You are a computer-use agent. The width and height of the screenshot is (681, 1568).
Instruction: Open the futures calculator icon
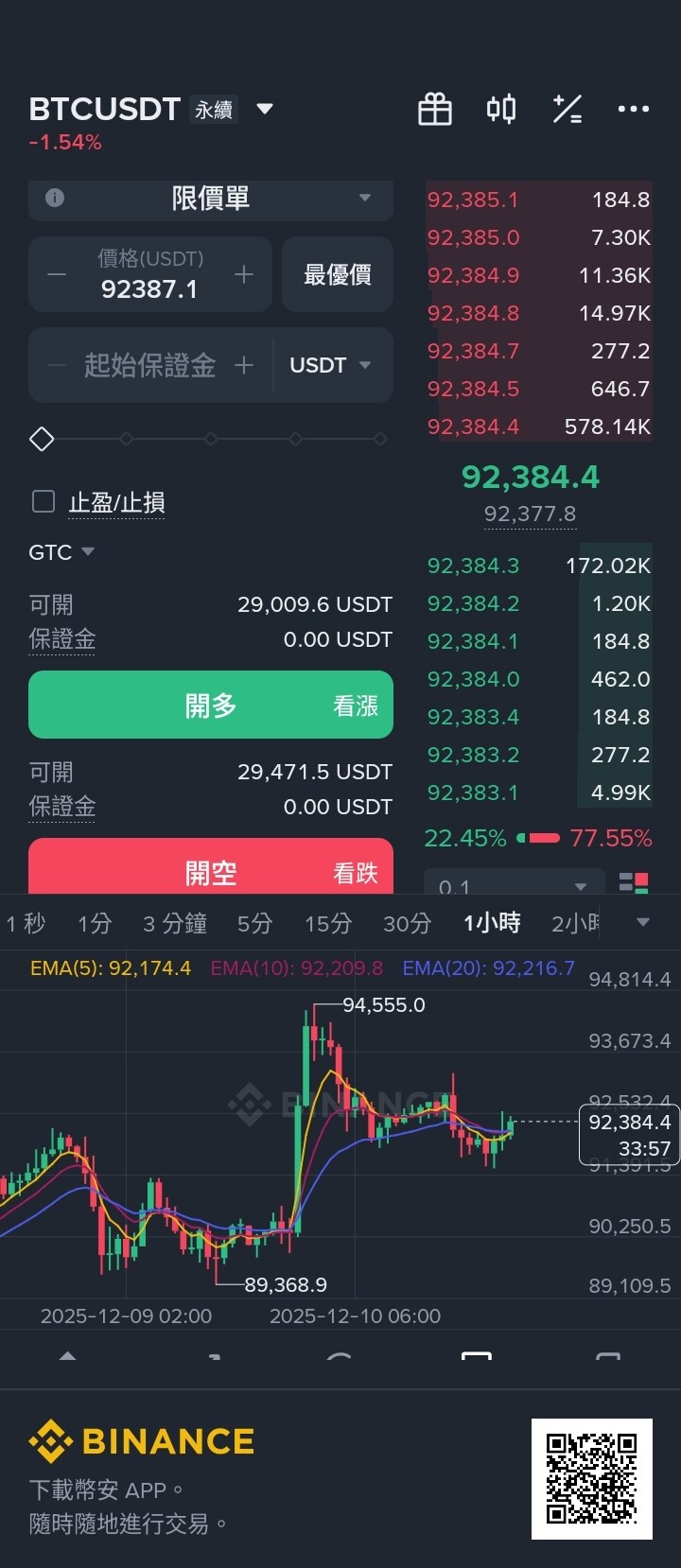[567, 110]
